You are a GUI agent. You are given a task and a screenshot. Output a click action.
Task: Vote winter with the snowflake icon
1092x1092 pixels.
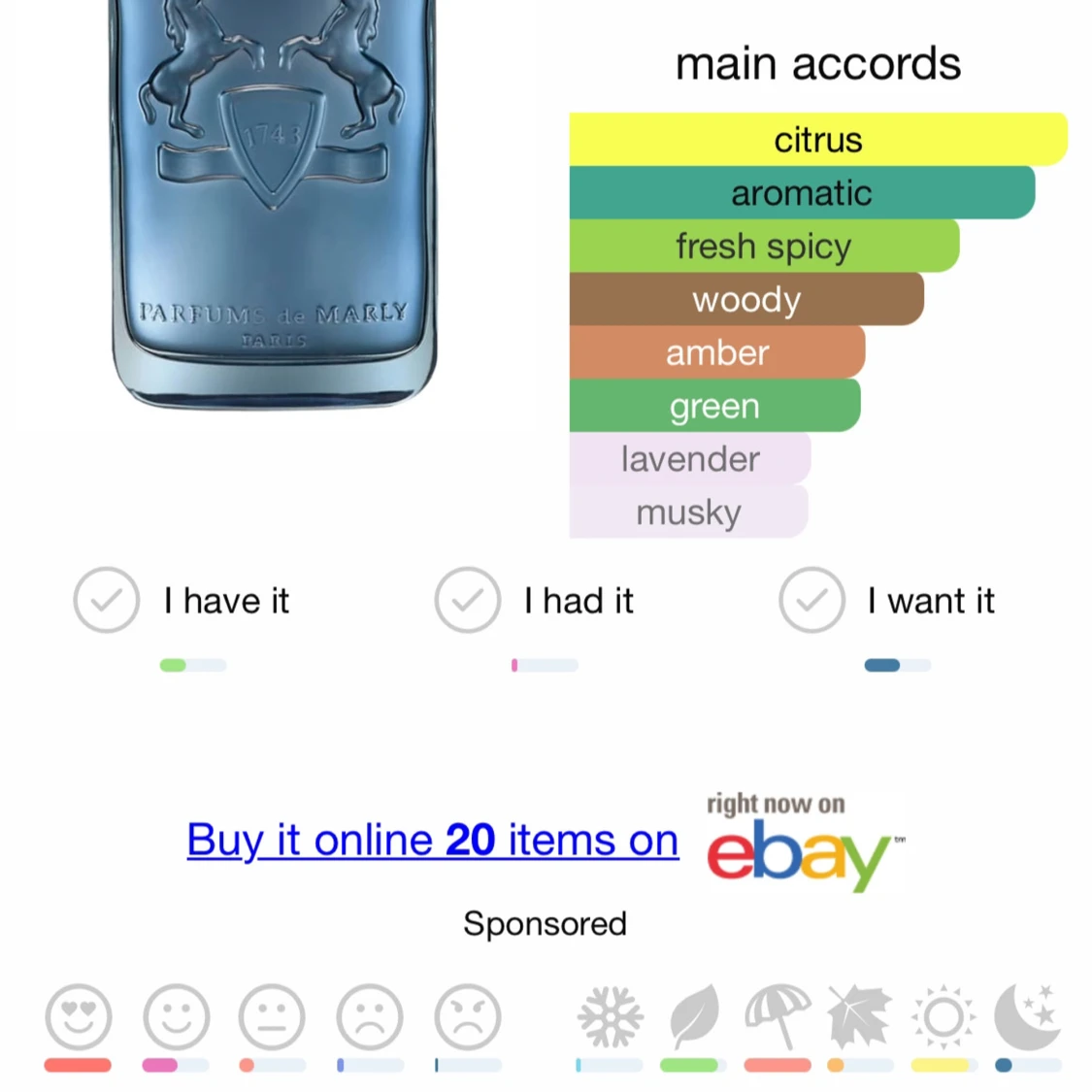(610, 1017)
